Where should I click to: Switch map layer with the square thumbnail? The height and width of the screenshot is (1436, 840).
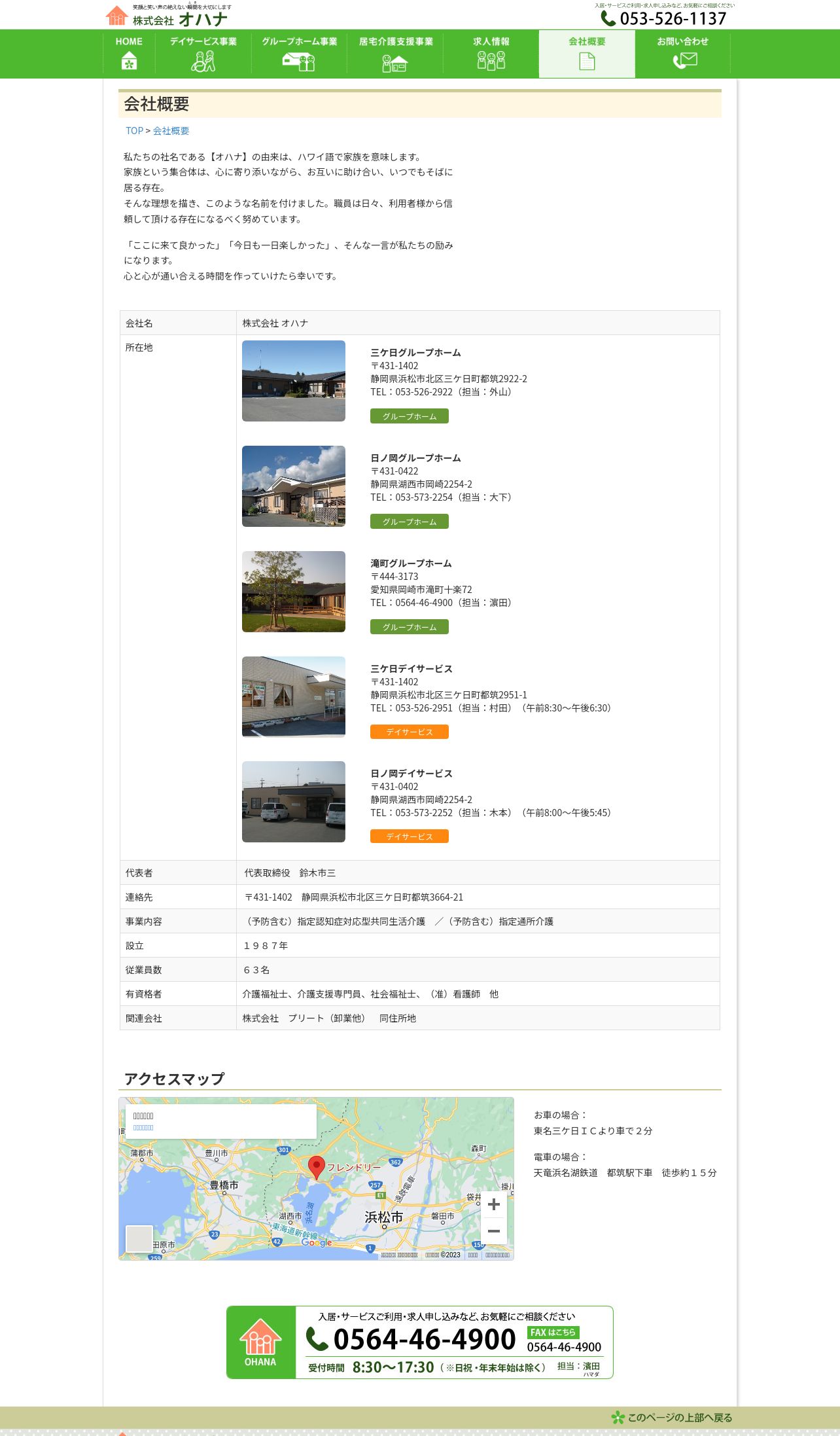pyautogui.click(x=139, y=1239)
